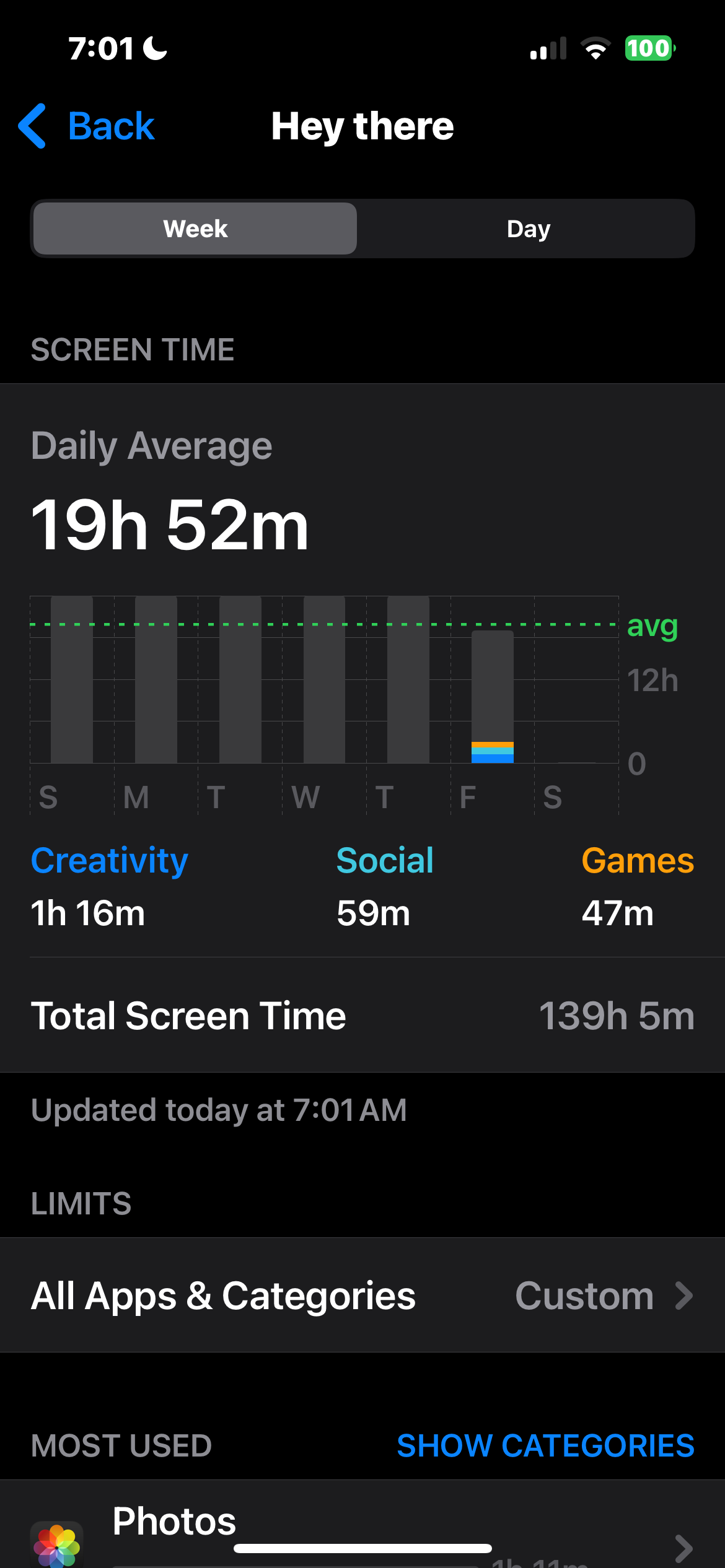Tap SHOW CATEGORIES link

point(545,1446)
